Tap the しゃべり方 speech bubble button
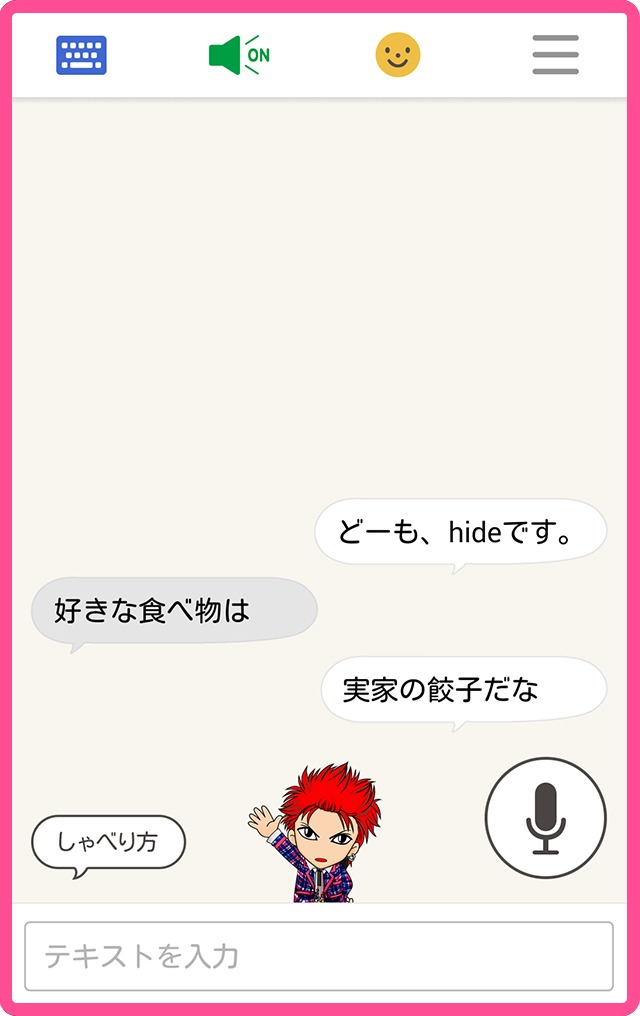 (108, 842)
